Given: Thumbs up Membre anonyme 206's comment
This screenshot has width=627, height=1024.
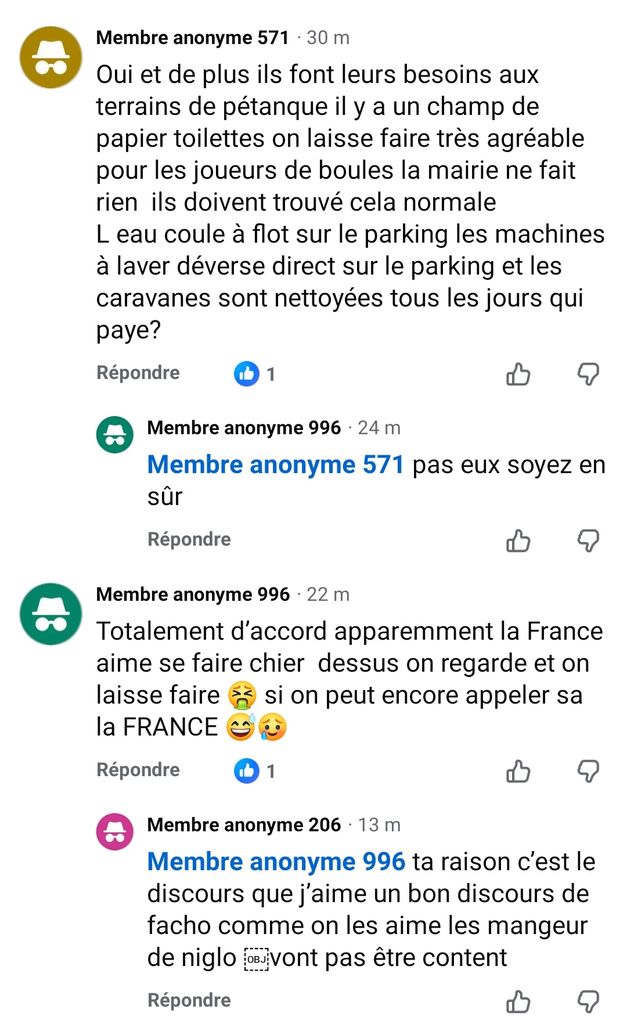Looking at the screenshot, I should pos(518,1001).
